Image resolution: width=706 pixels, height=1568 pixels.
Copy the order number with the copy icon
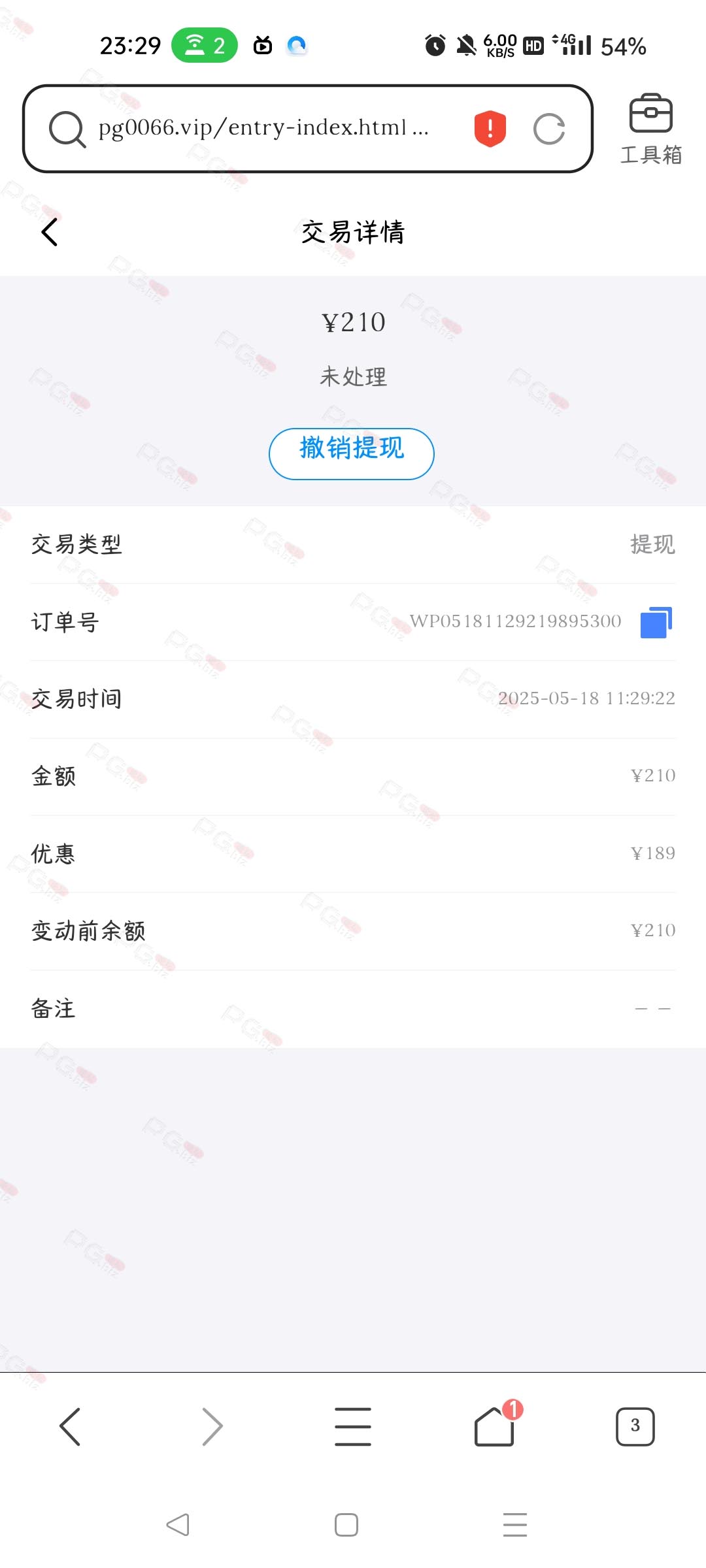tap(656, 622)
